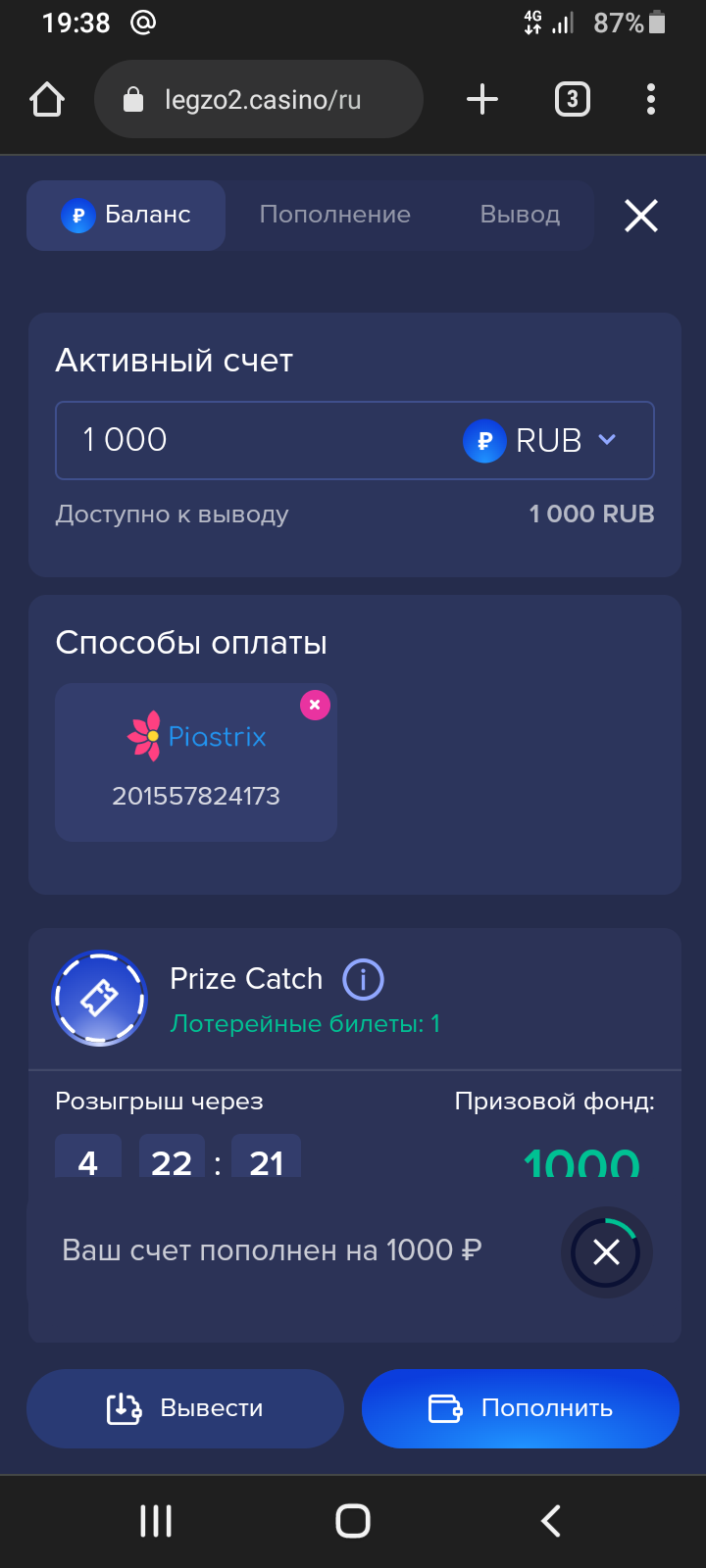Tap the Пополнить deposit button
The height and width of the screenshot is (1568, 706).
(x=521, y=1408)
